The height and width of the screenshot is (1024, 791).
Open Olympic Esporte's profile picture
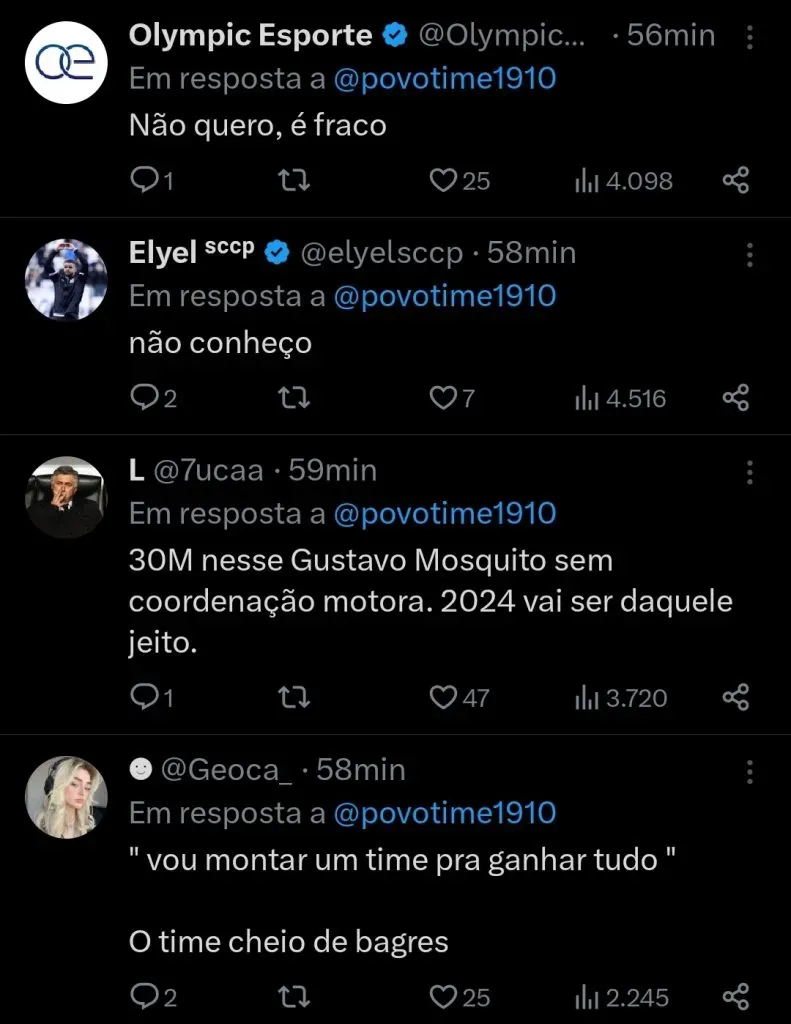[x=66, y=62]
